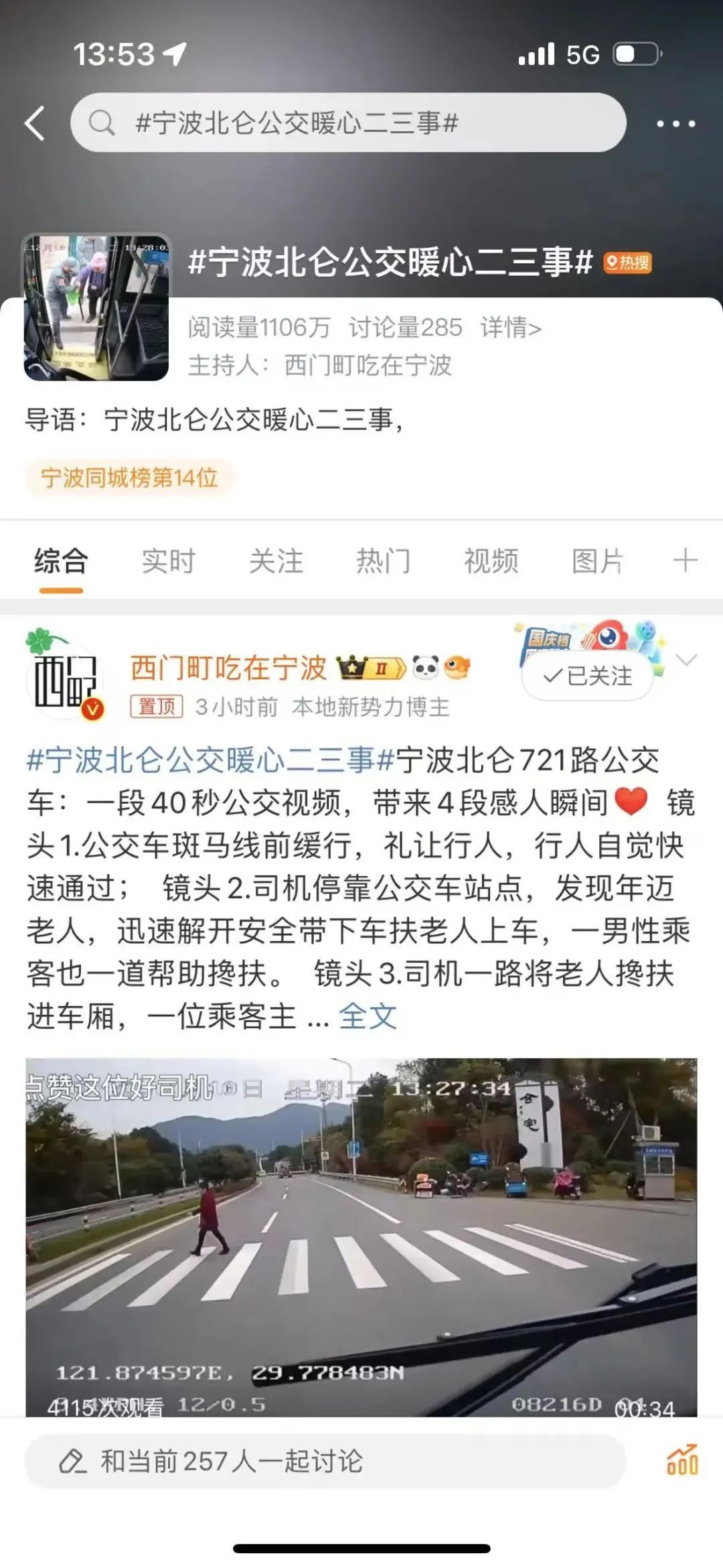
Task: Switch to the 视频 tab
Action: click(x=491, y=561)
